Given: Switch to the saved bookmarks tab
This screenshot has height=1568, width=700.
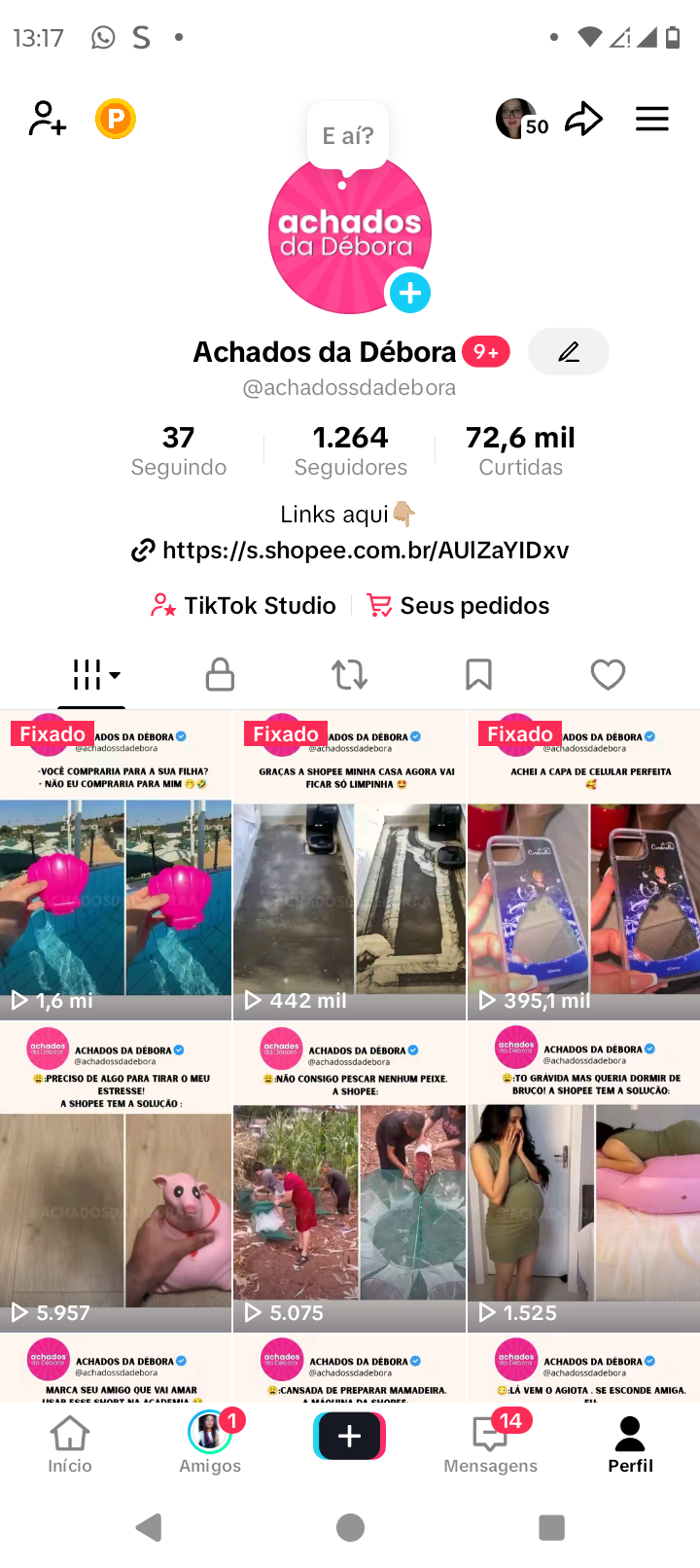Looking at the screenshot, I should click(x=478, y=674).
